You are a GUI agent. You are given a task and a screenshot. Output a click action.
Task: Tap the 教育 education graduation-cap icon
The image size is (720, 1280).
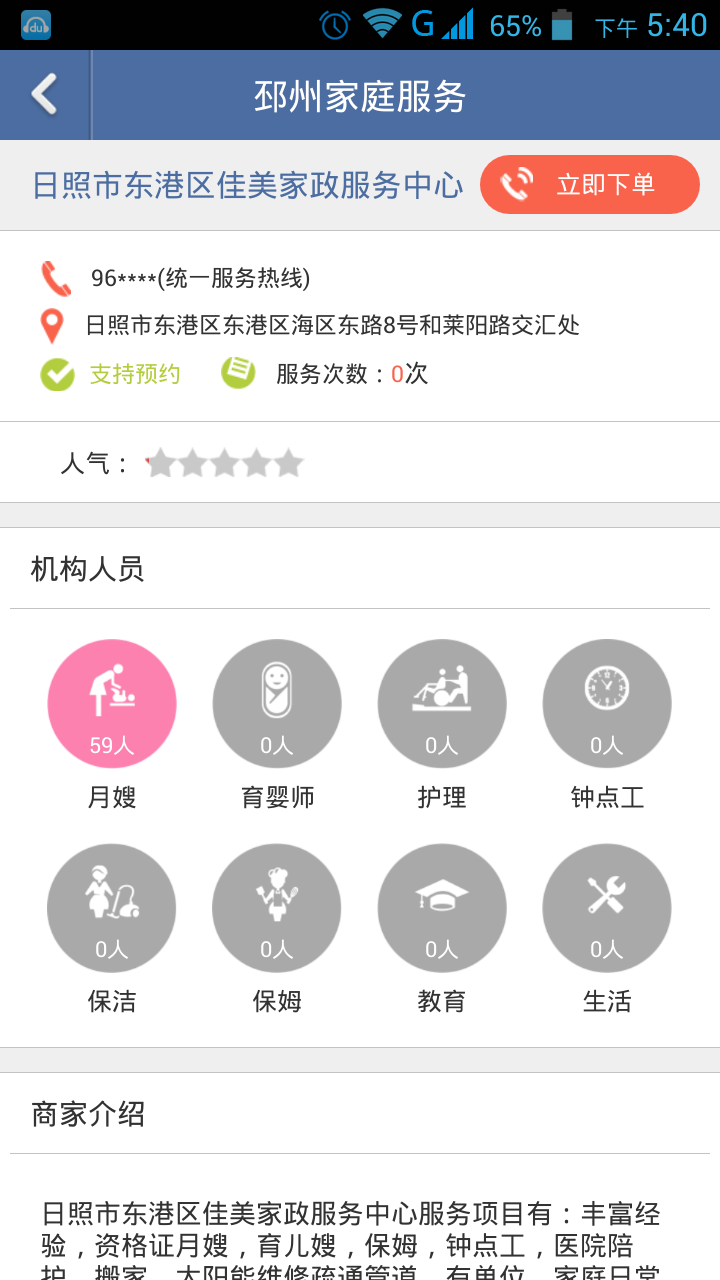click(x=442, y=907)
